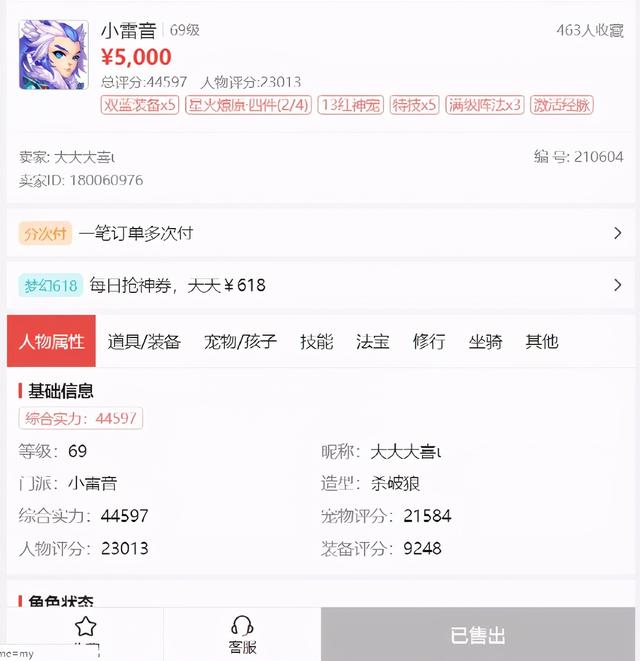Select the 人物属性 tab

tap(51, 341)
